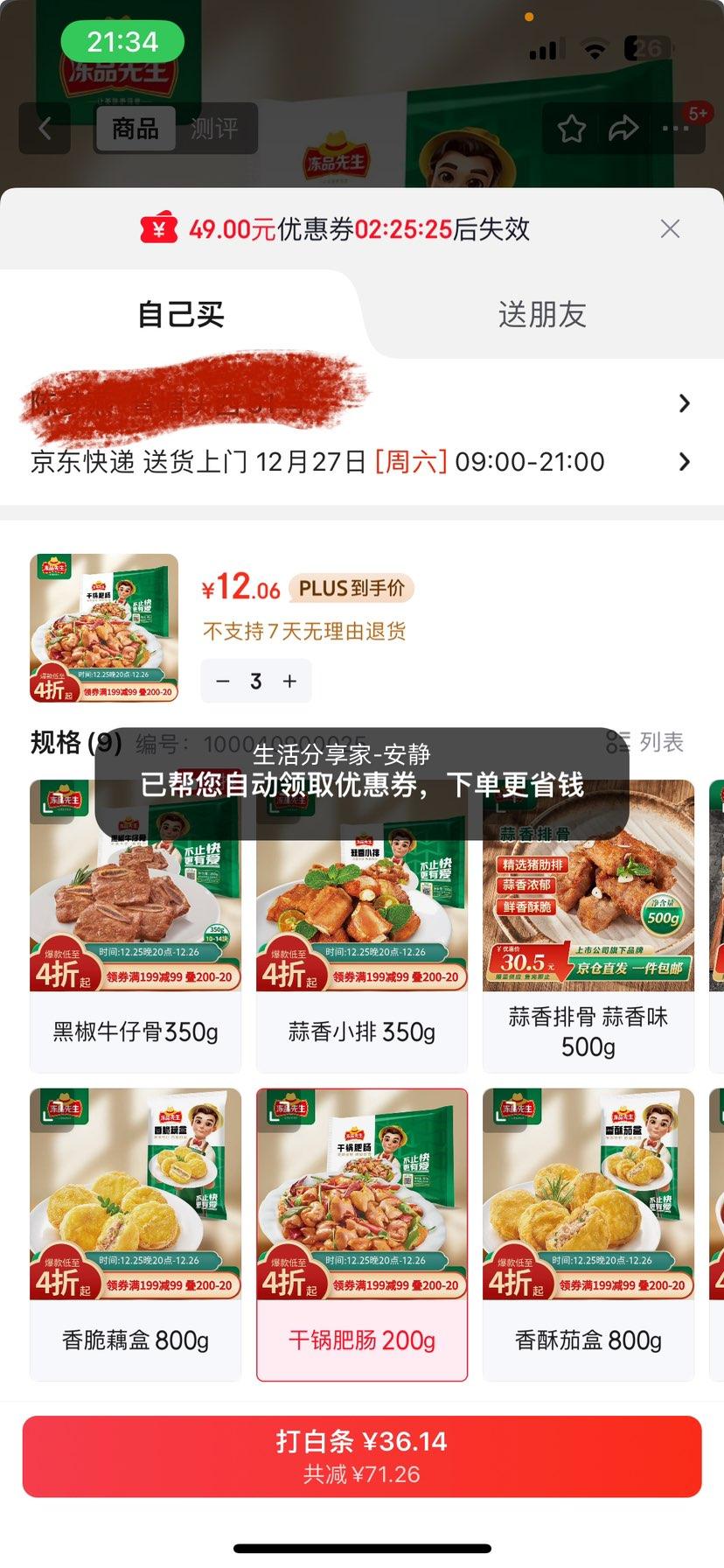Tap the star to favorite this product

tap(573, 128)
